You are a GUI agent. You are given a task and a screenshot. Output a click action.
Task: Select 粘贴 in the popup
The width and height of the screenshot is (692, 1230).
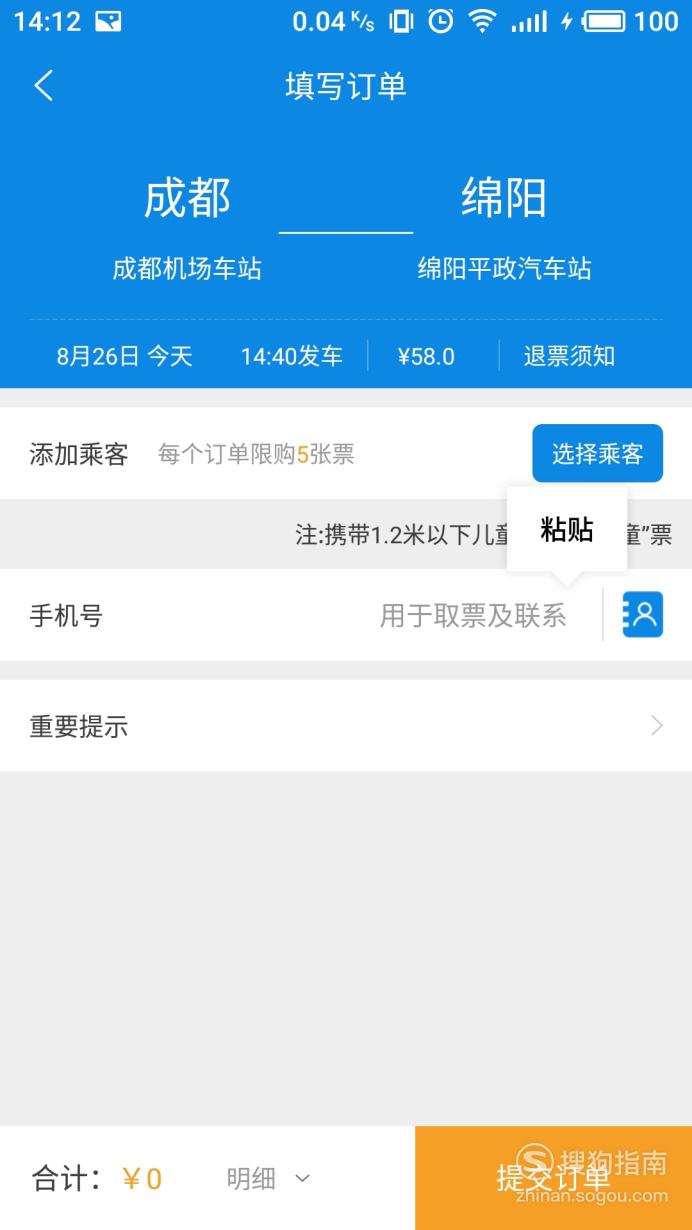(x=567, y=529)
